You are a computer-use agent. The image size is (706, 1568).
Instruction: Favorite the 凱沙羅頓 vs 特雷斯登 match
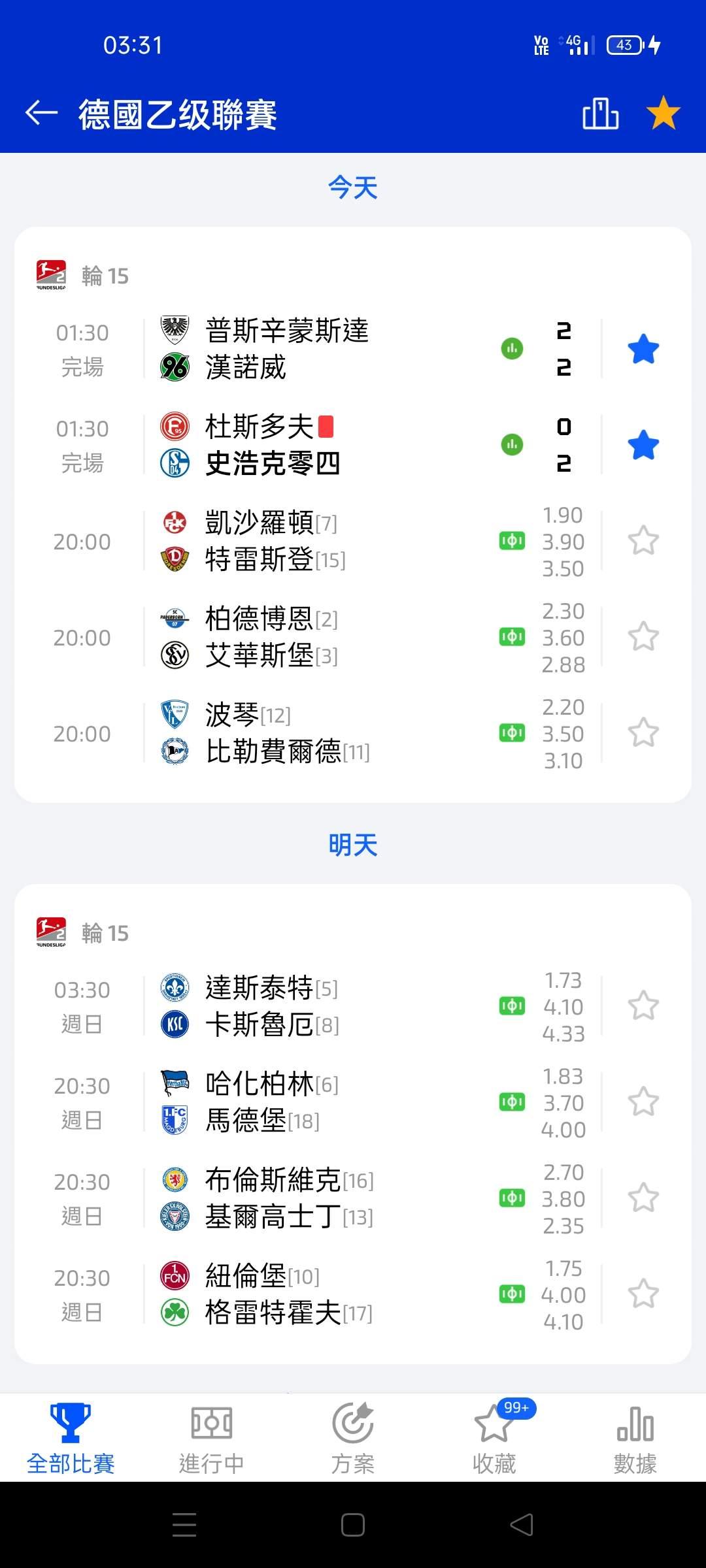643,541
